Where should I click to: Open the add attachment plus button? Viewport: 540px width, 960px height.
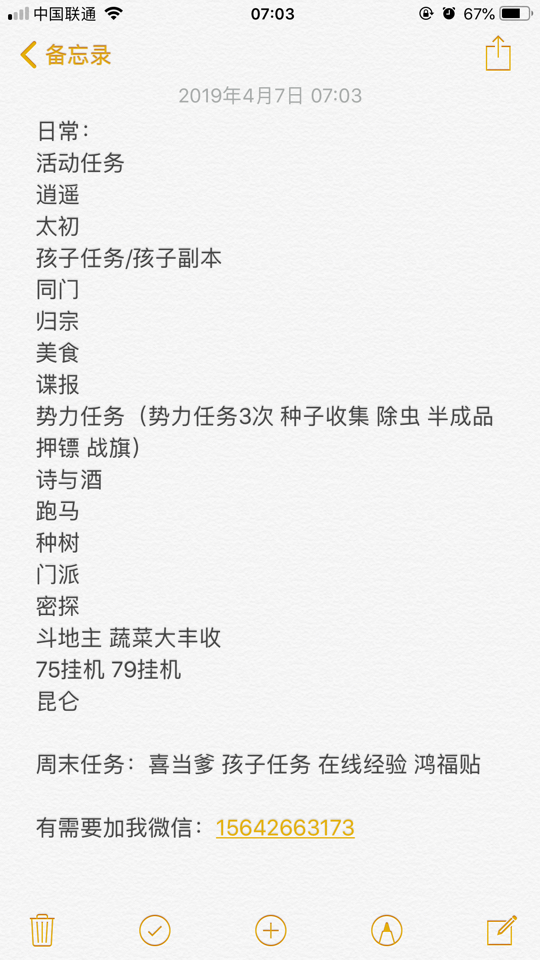[x=271, y=931]
